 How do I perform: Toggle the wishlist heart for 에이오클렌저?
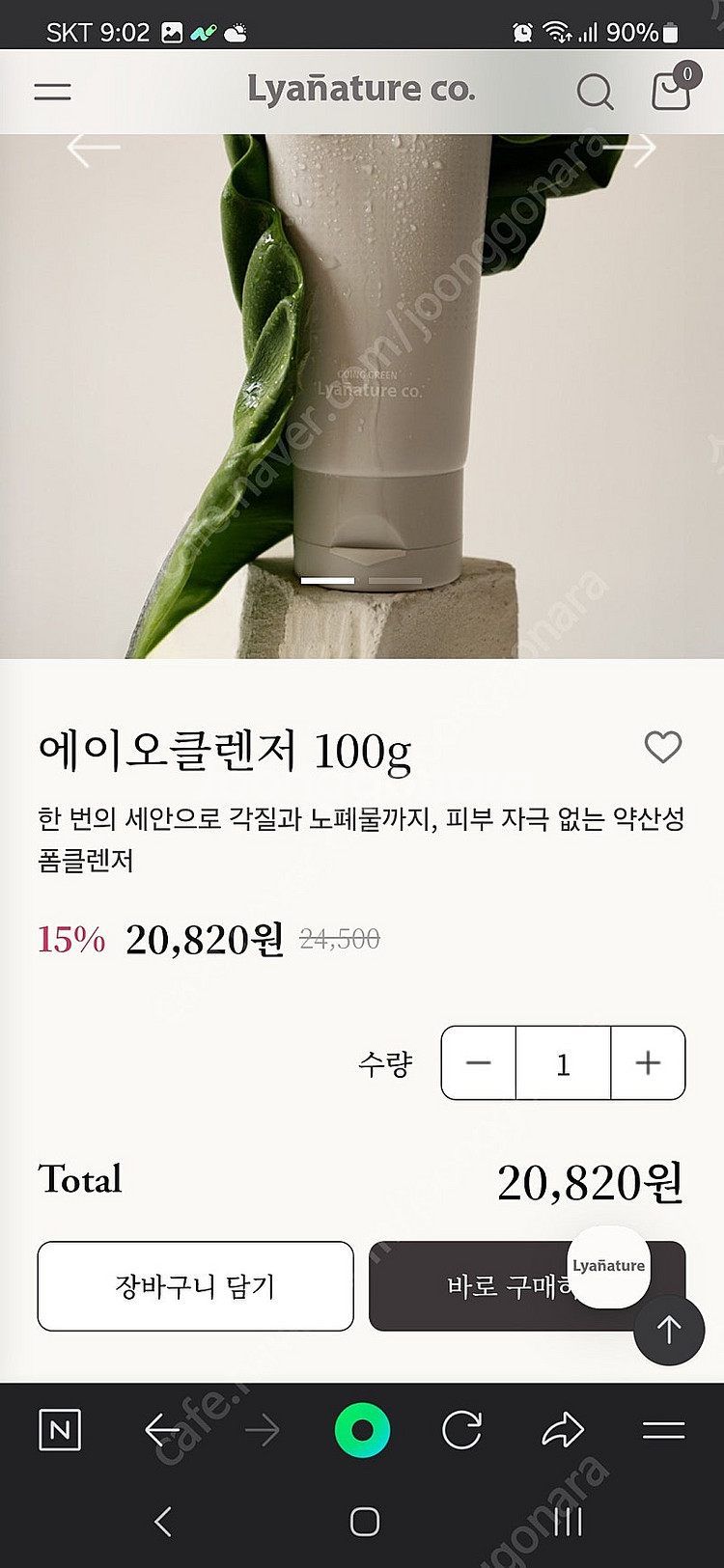coord(663,747)
